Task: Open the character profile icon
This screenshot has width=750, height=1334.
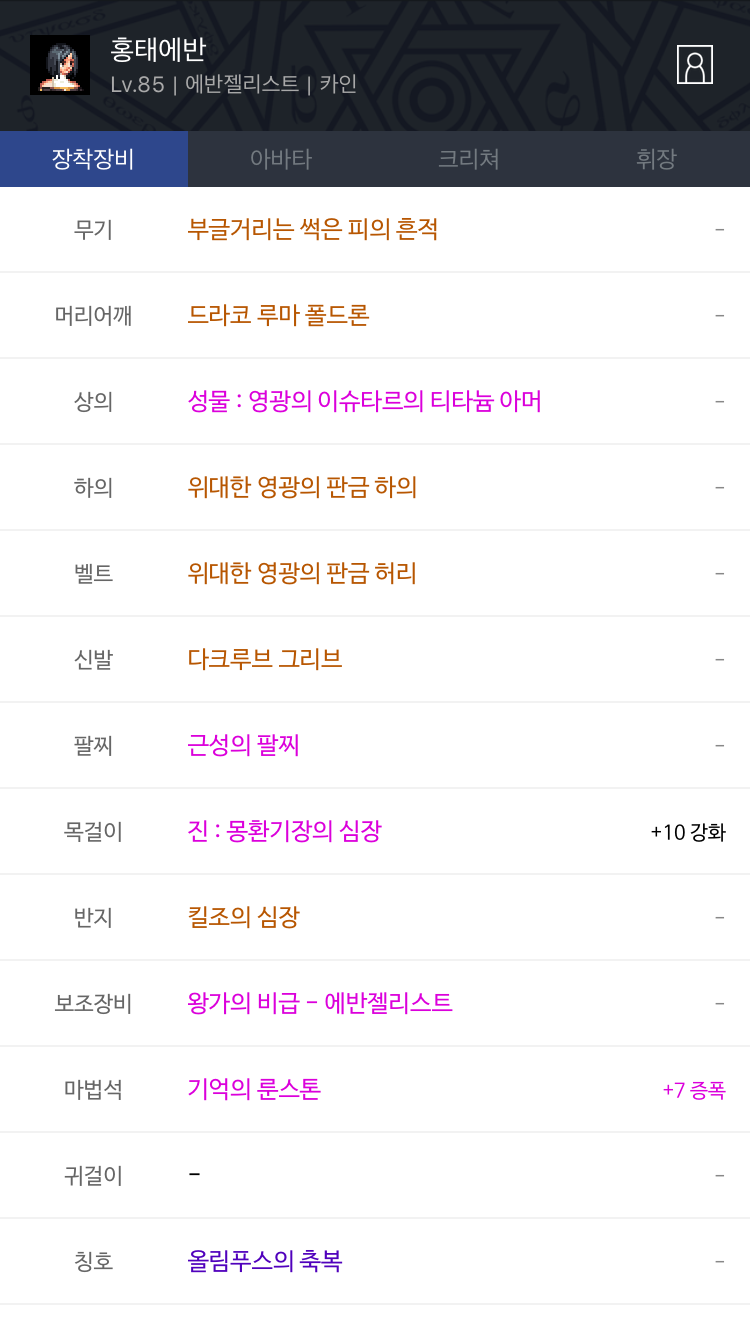Action: pos(694,65)
